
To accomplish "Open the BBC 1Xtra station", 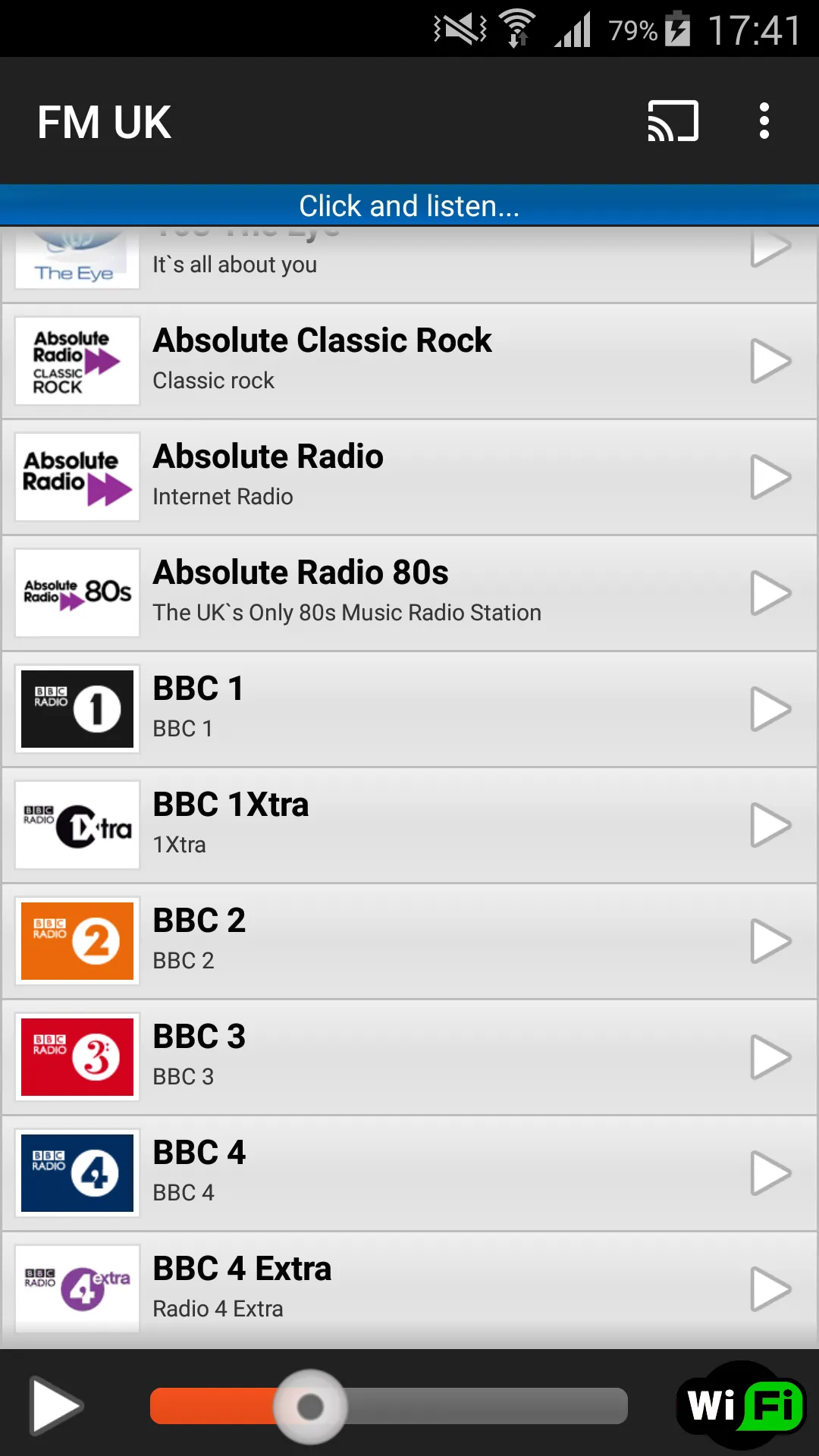I will (x=409, y=825).
